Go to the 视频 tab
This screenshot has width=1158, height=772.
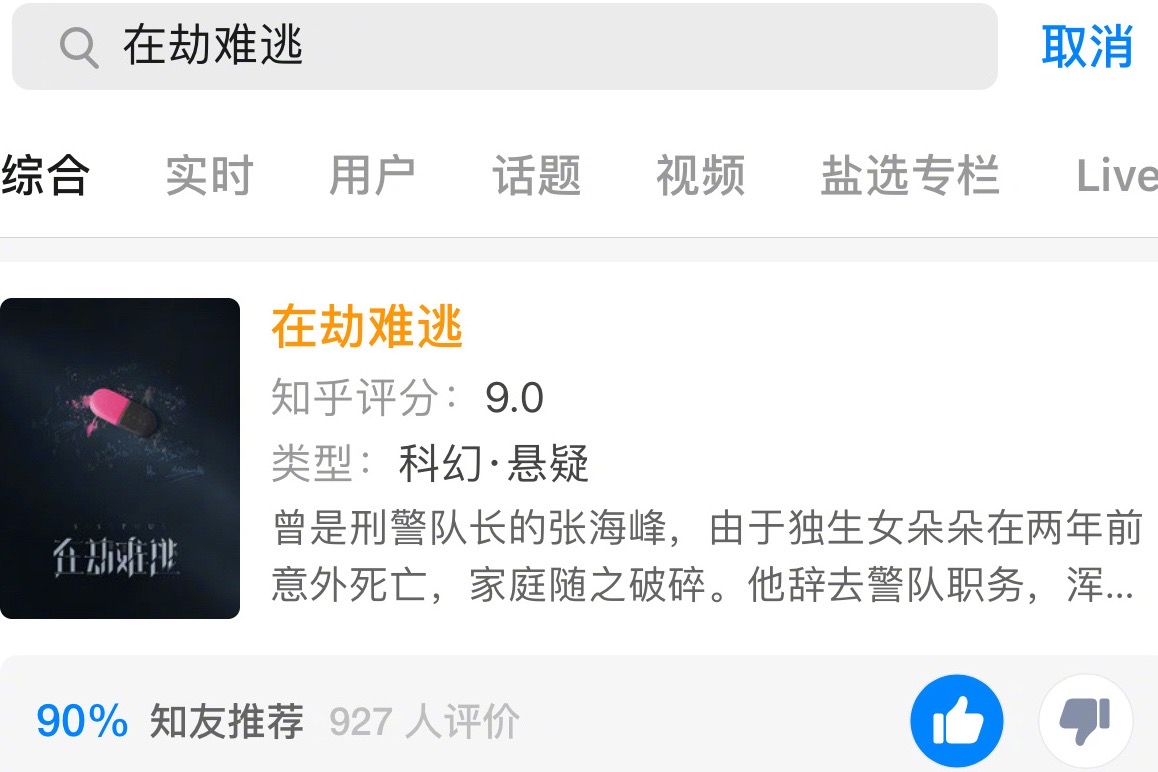[x=700, y=176]
